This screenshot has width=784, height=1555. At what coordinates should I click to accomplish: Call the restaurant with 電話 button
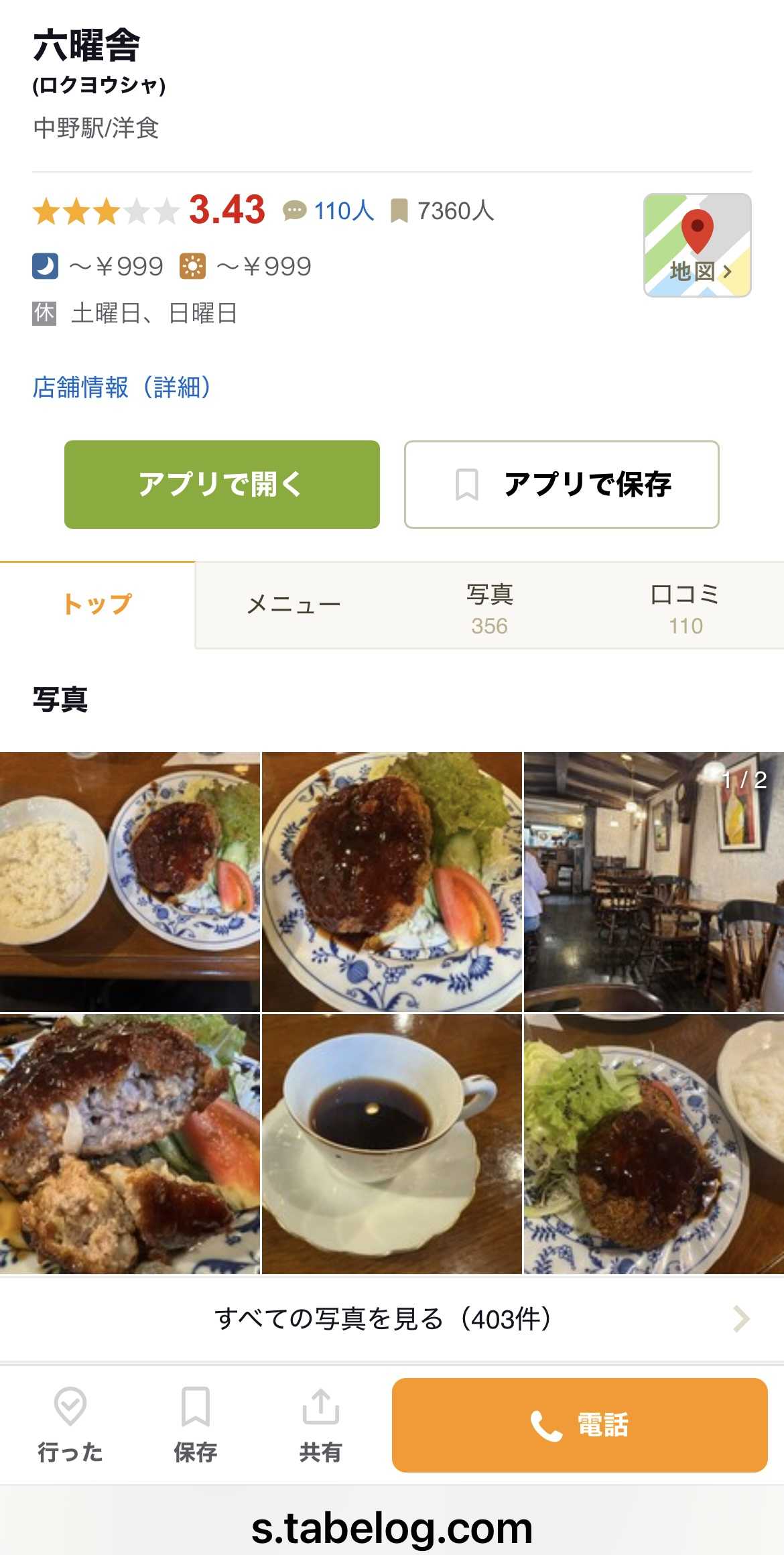[x=580, y=1425]
